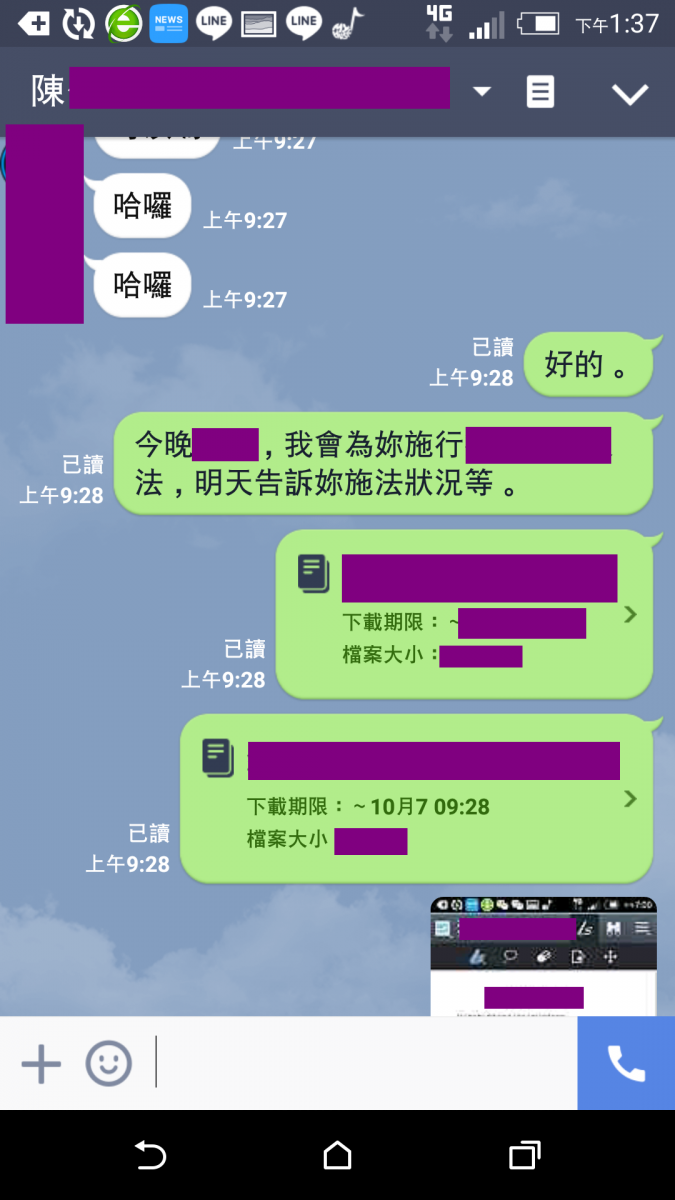Open file attachment expiring 10月7 09:28
Image resolution: width=675 pixels, height=1200 pixels.
pyautogui.click(x=416, y=798)
